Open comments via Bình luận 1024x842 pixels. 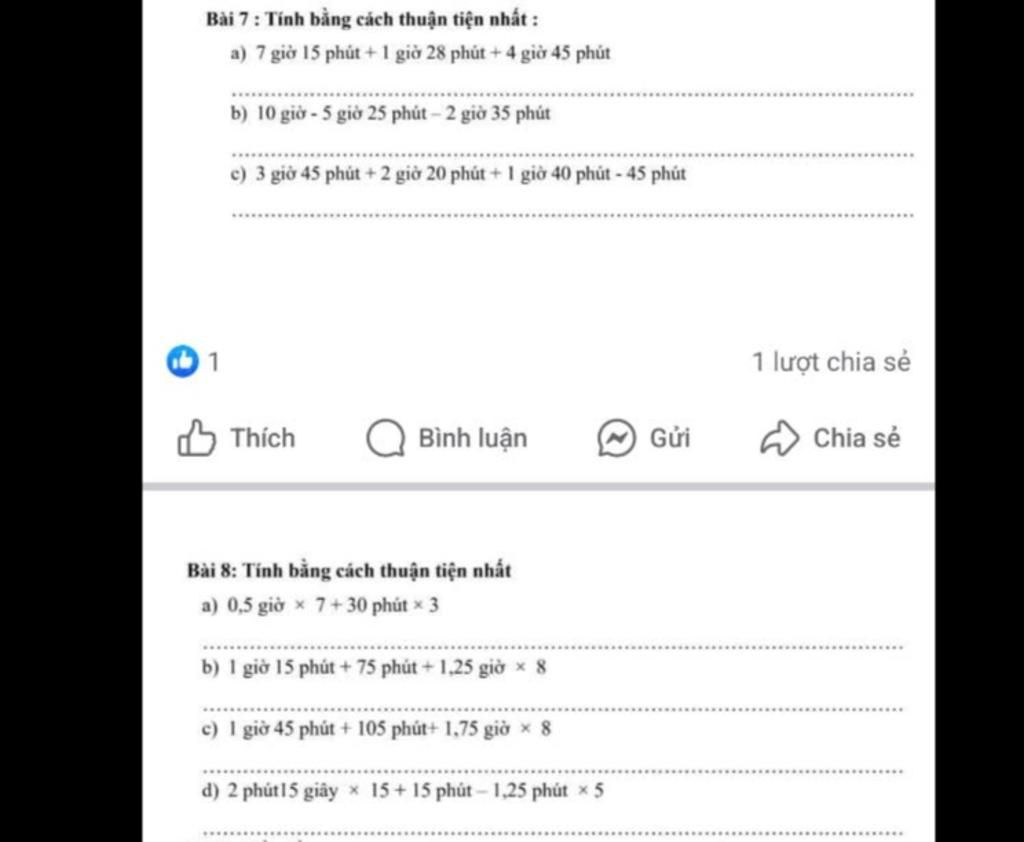tap(446, 438)
